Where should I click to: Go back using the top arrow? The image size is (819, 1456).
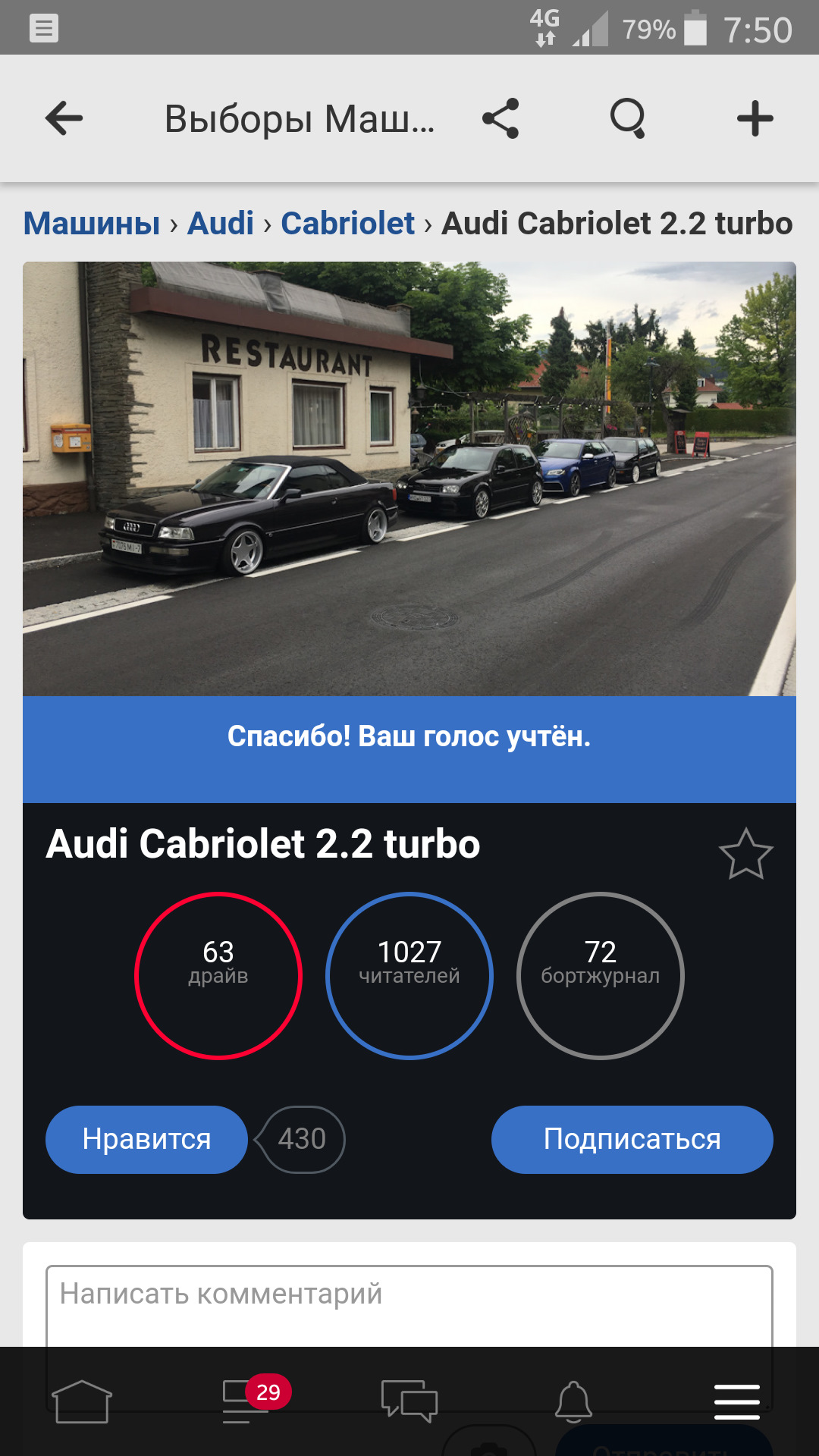[64, 118]
